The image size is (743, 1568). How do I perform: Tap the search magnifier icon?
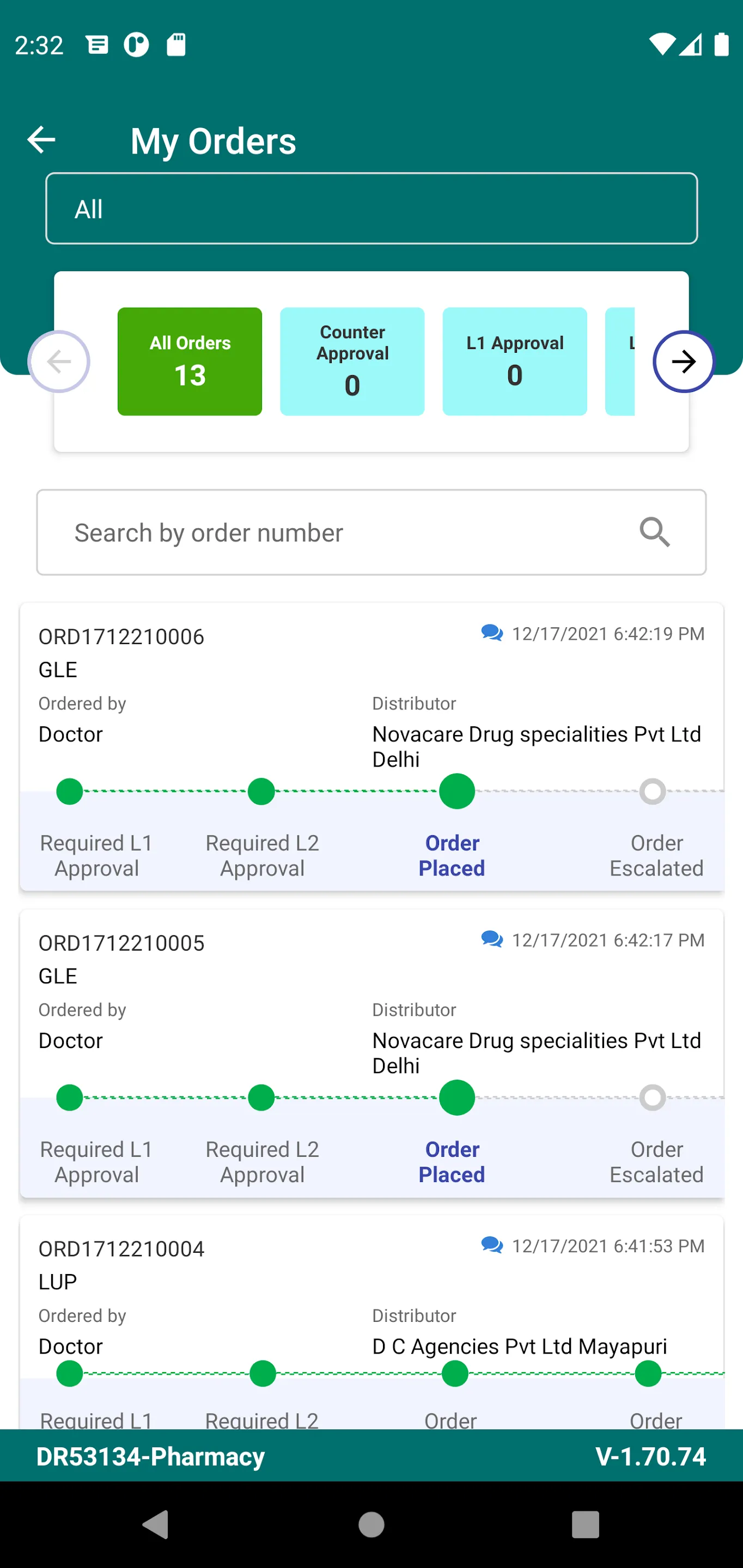coord(655,532)
